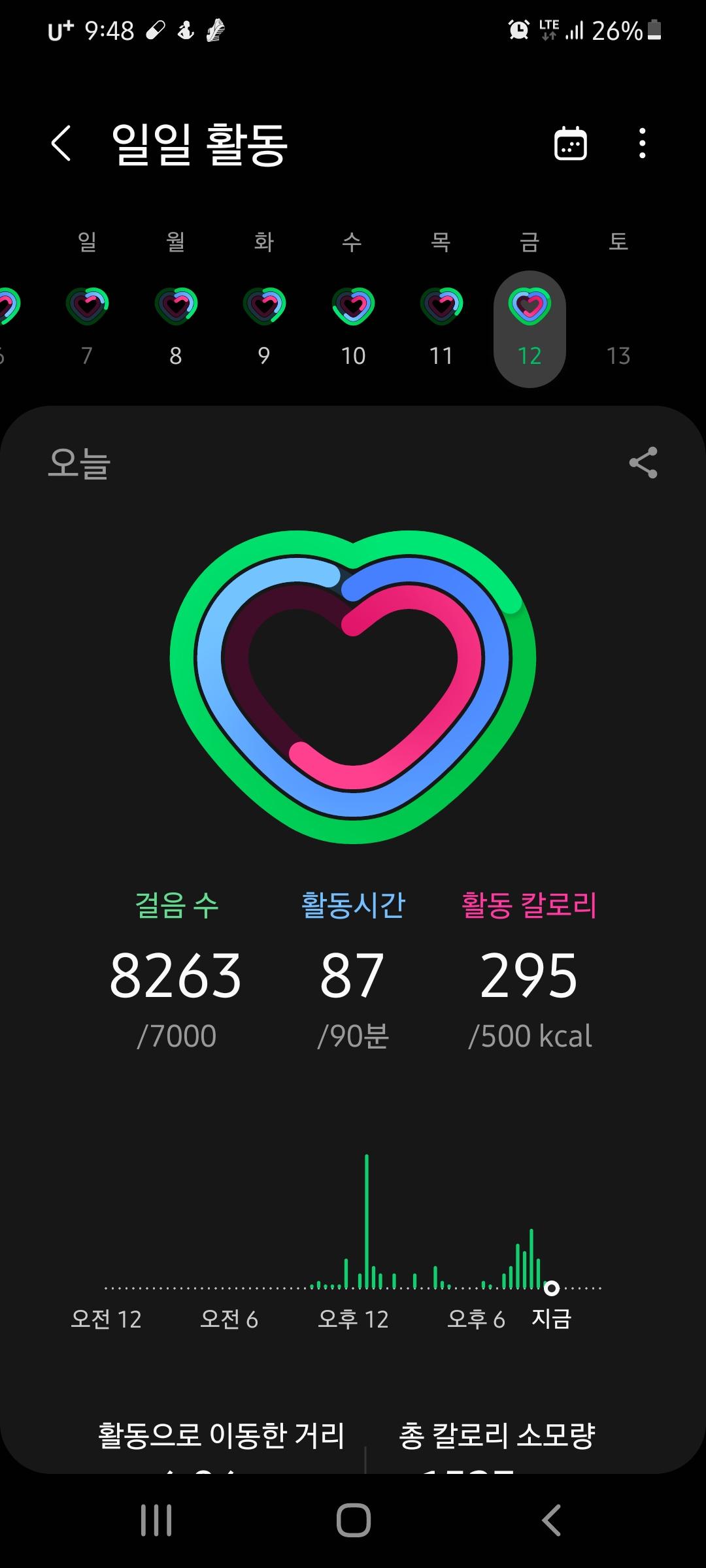Viewport: 706px width, 1568px height.
Task: Open the calendar date picker
Action: [570, 143]
